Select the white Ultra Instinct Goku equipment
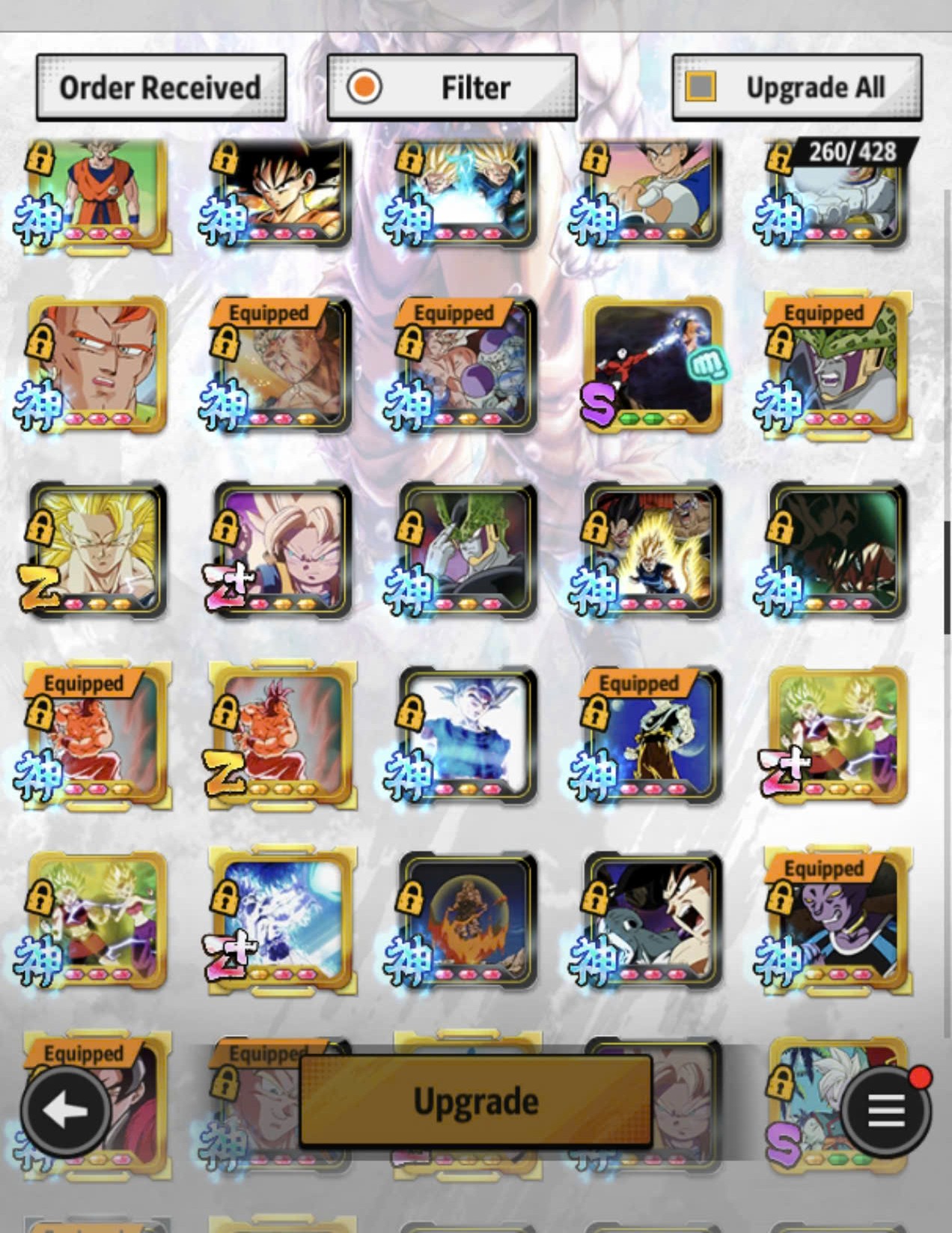The image size is (952, 1233). (467, 735)
